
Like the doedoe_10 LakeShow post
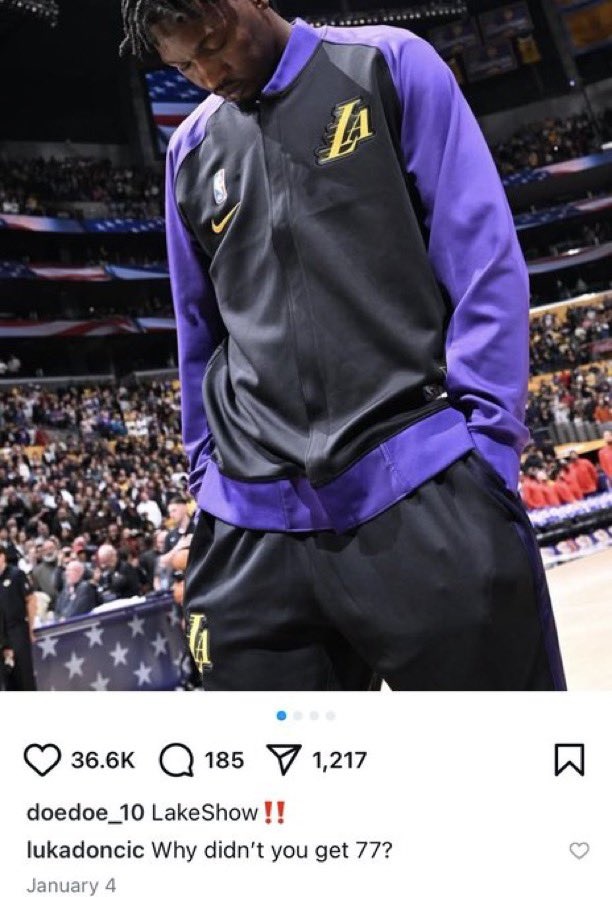(42, 761)
